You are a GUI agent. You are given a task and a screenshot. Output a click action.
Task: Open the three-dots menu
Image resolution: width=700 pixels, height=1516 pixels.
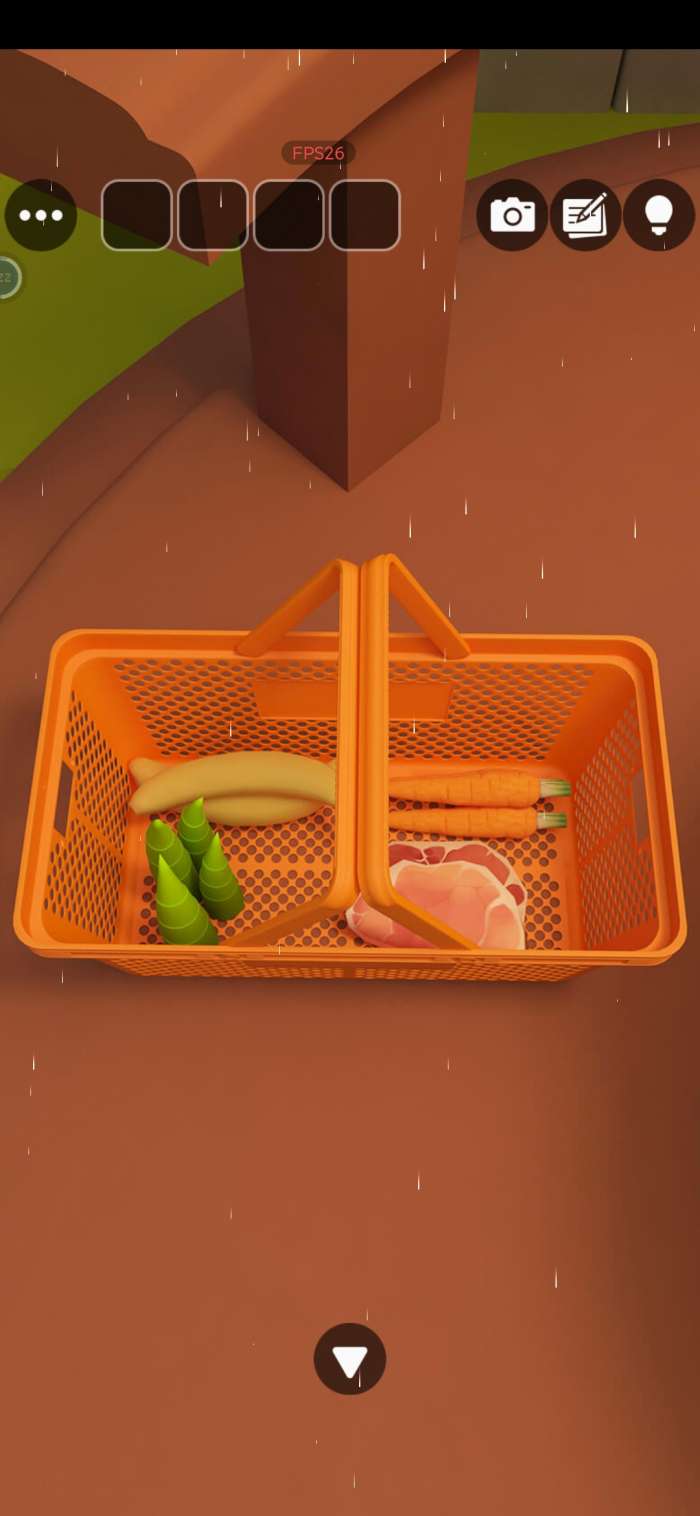pyautogui.click(x=41, y=215)
